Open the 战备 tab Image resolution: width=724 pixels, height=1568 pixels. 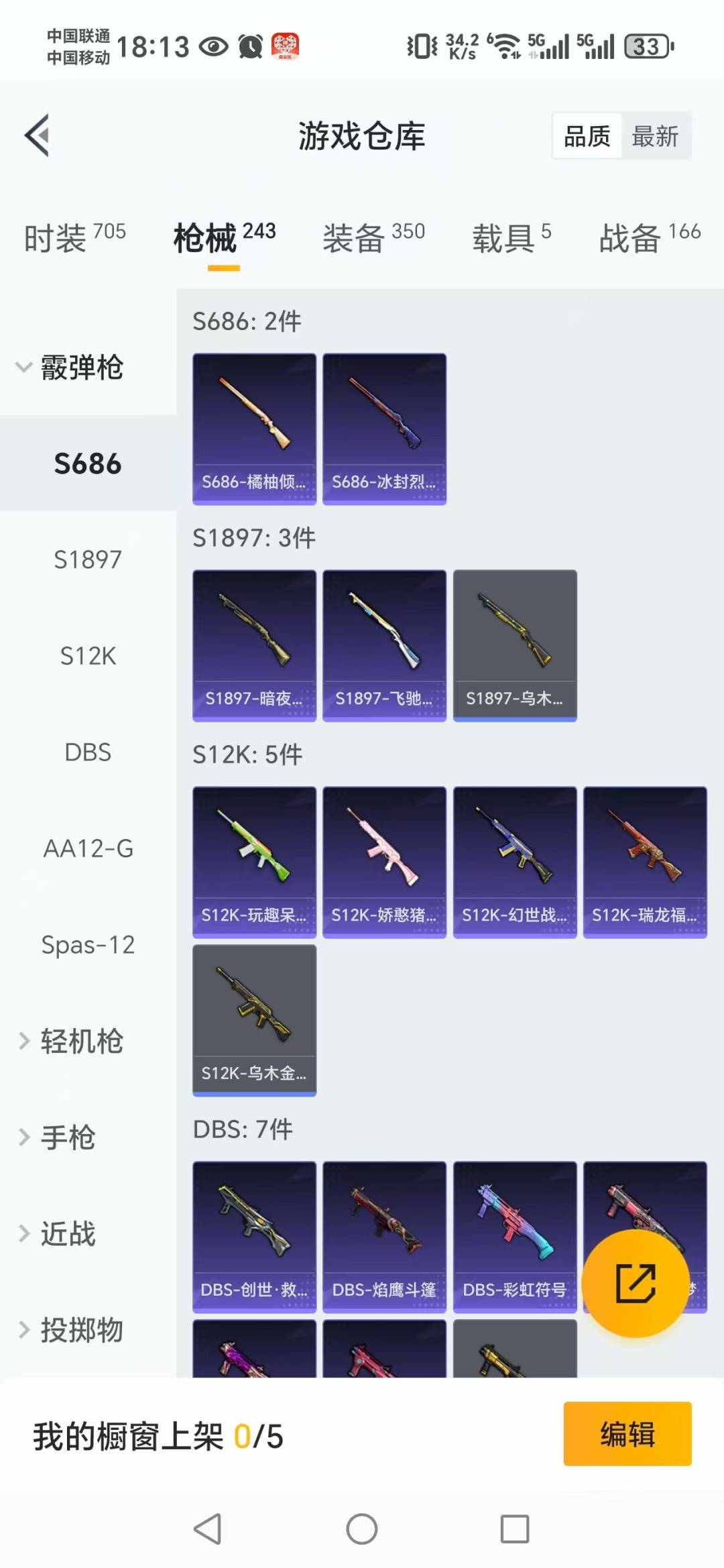[x=649, y=237]
